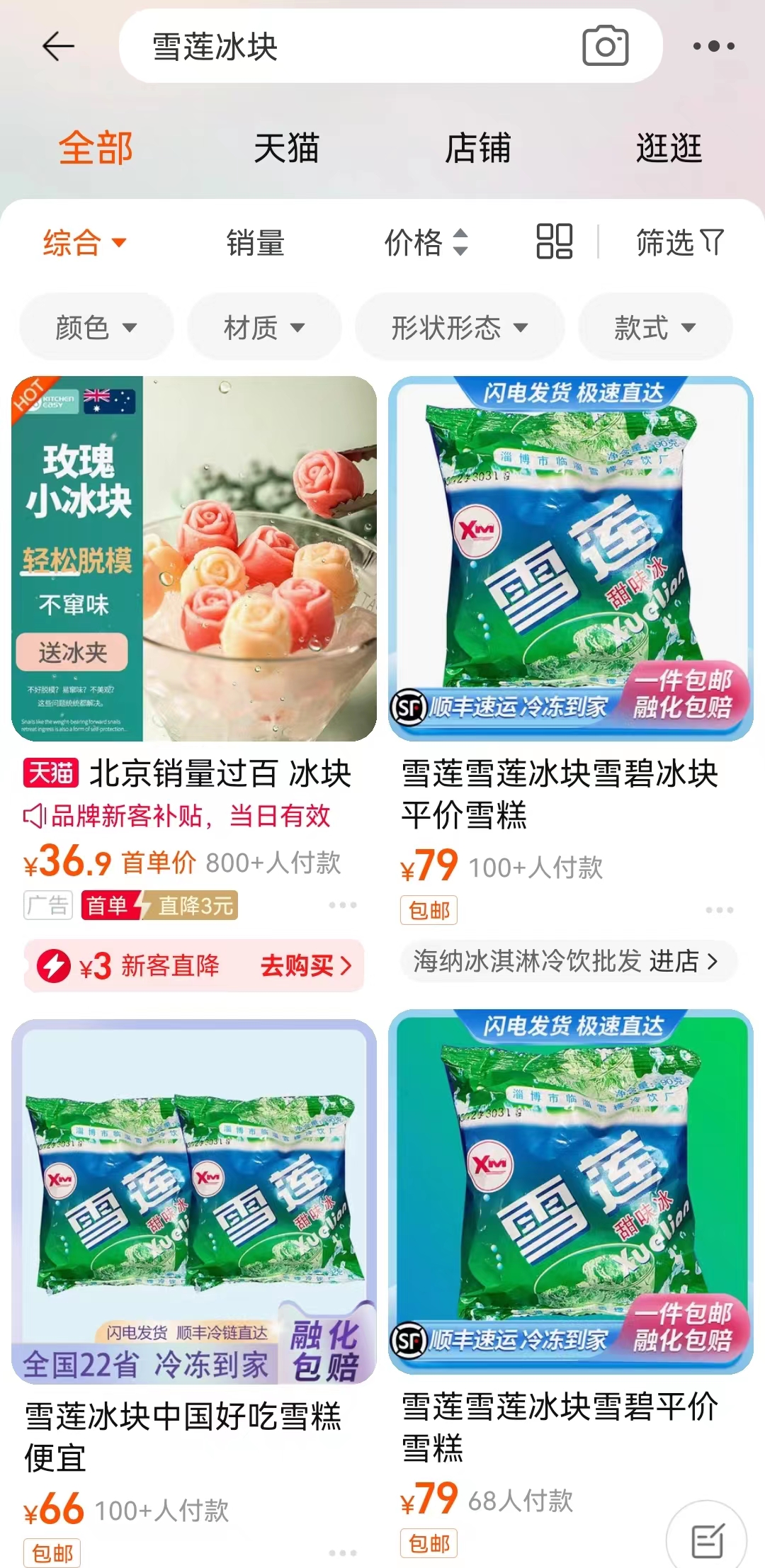This screenshot has width=765, height=1568.
Task: Switch to the 逛逛 tab
Action: 669,148
